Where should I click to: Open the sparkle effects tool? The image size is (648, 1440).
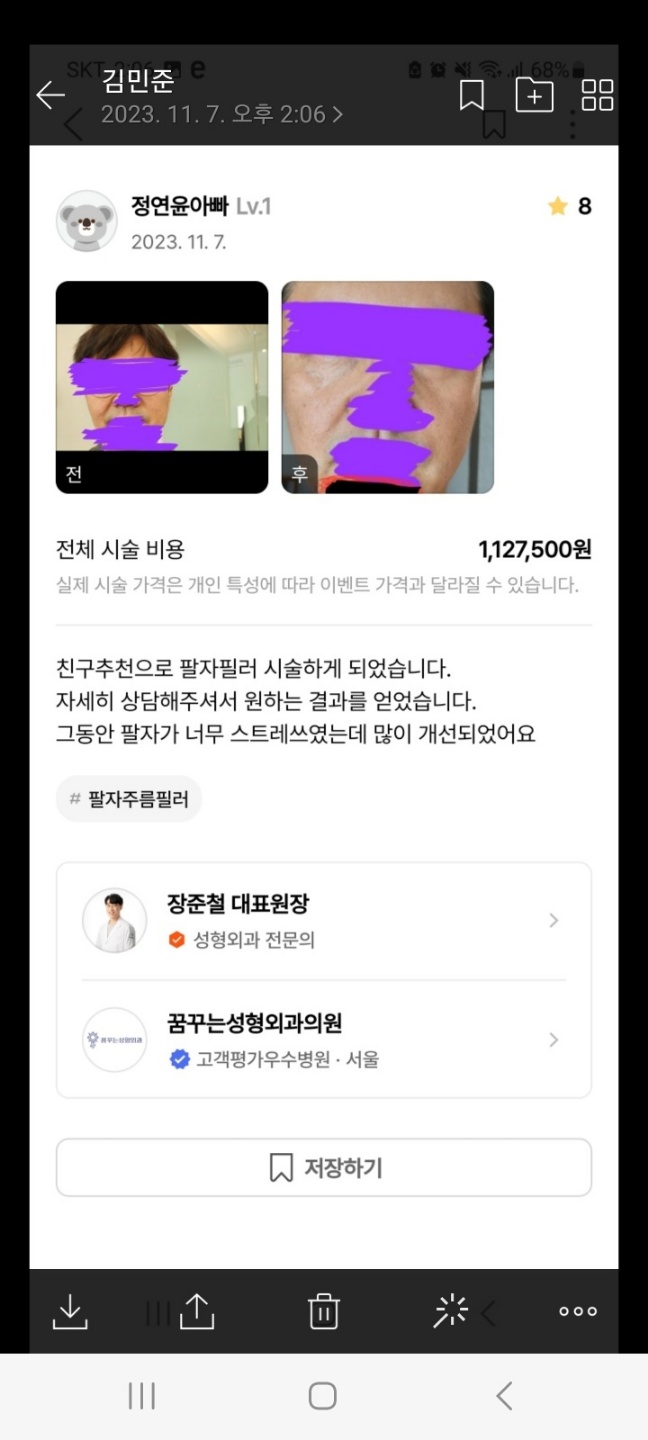tap(451, 1311)
